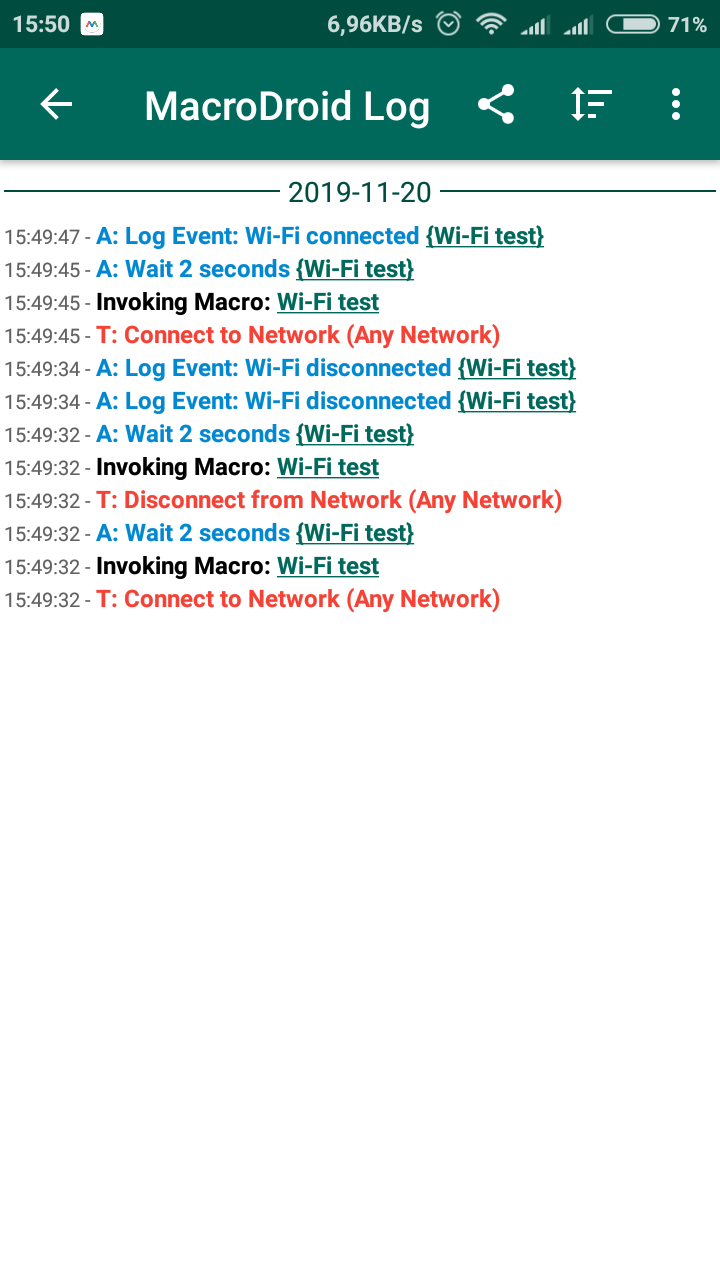
Task: Open {Wi-Fi test} link in 15:49:45 Wait 2 seconds entry
Action: click(354, 269)
